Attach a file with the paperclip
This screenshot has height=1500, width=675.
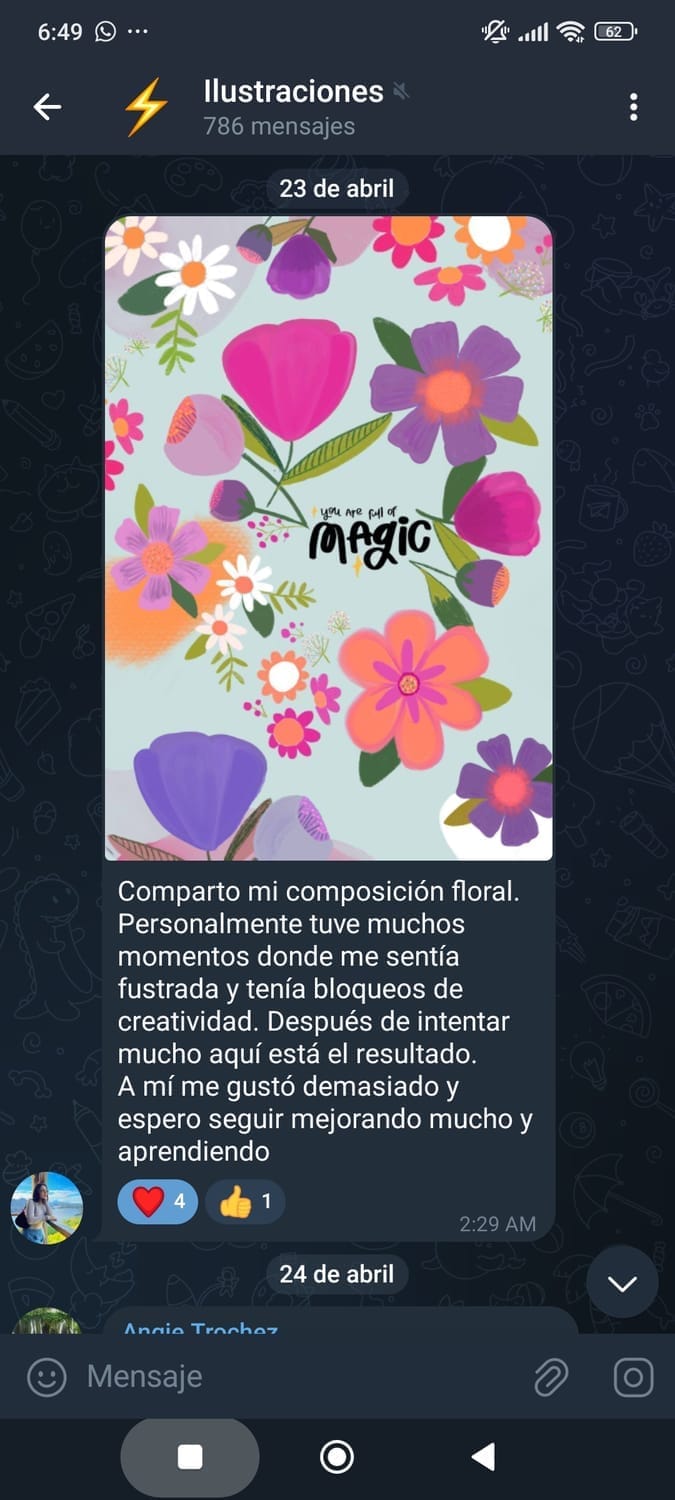click(x=550, y=1377)
